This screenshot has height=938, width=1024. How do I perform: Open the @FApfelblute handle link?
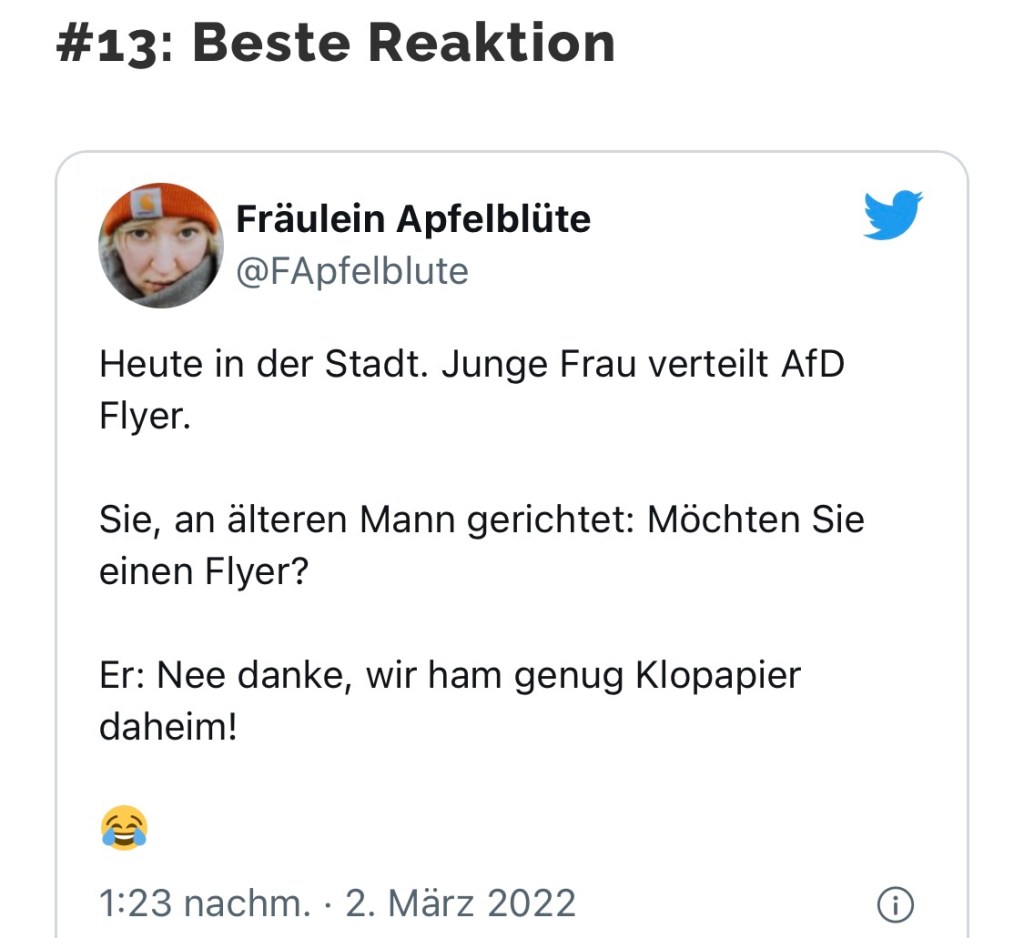(x=352, y=271)
